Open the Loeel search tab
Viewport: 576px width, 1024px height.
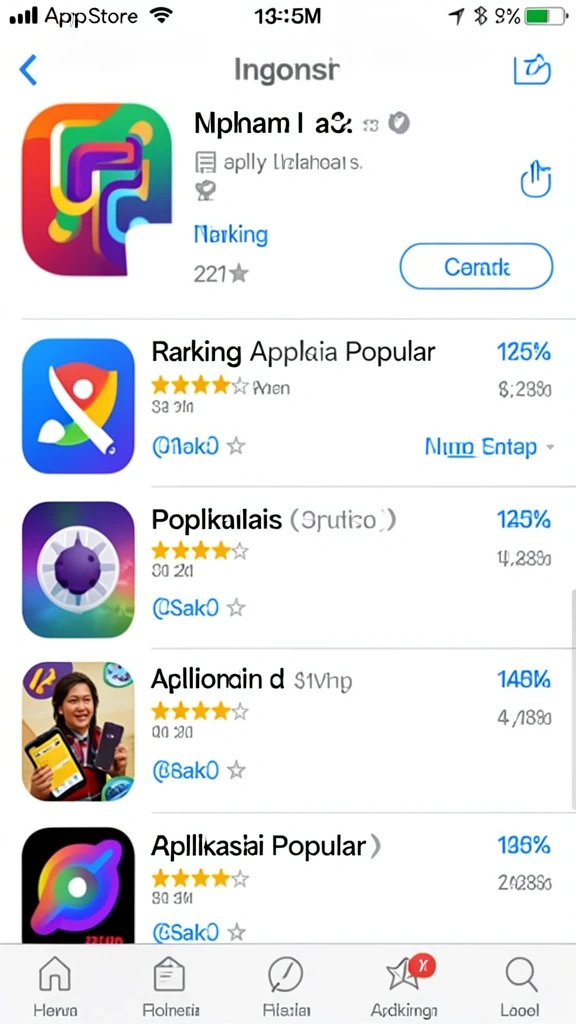[520, 985]
